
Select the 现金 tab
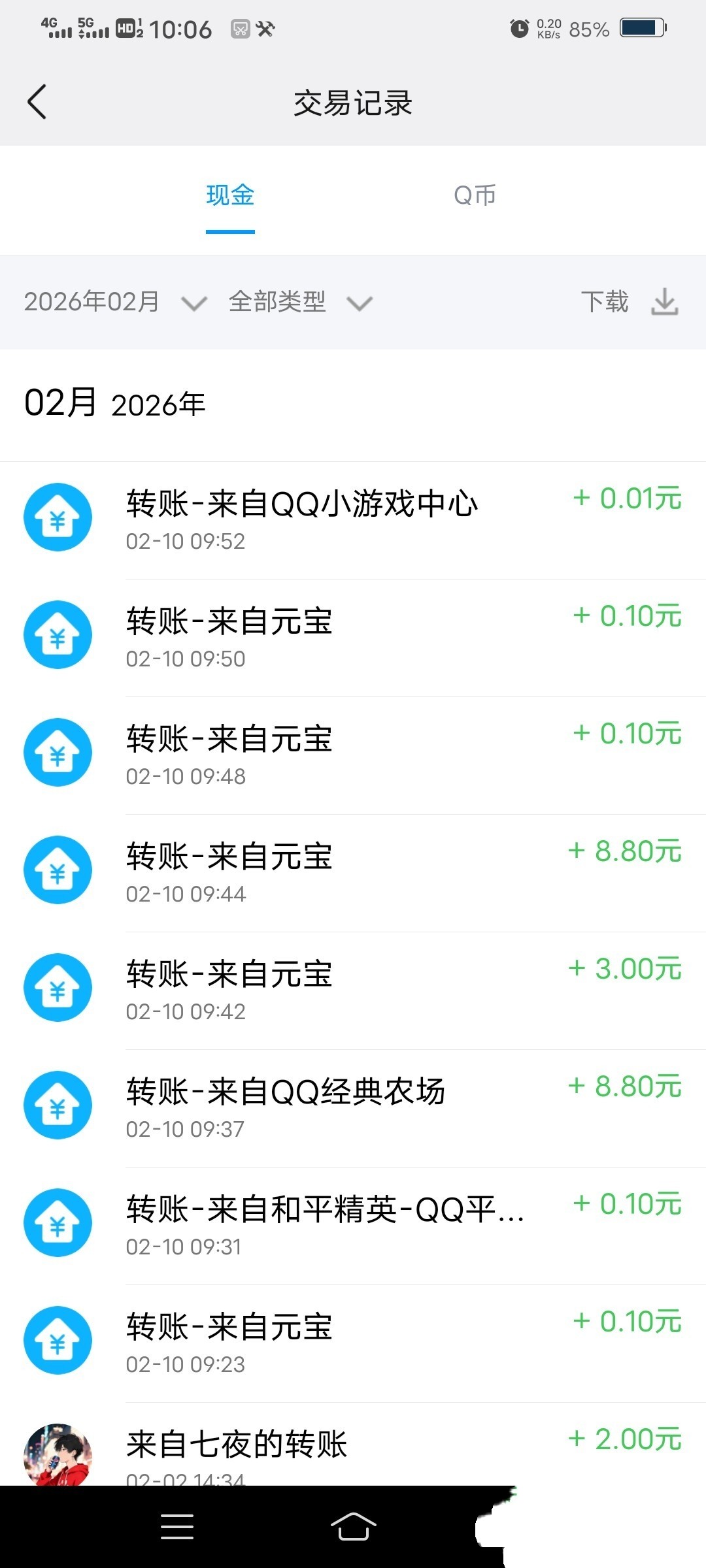pos(230,195)
